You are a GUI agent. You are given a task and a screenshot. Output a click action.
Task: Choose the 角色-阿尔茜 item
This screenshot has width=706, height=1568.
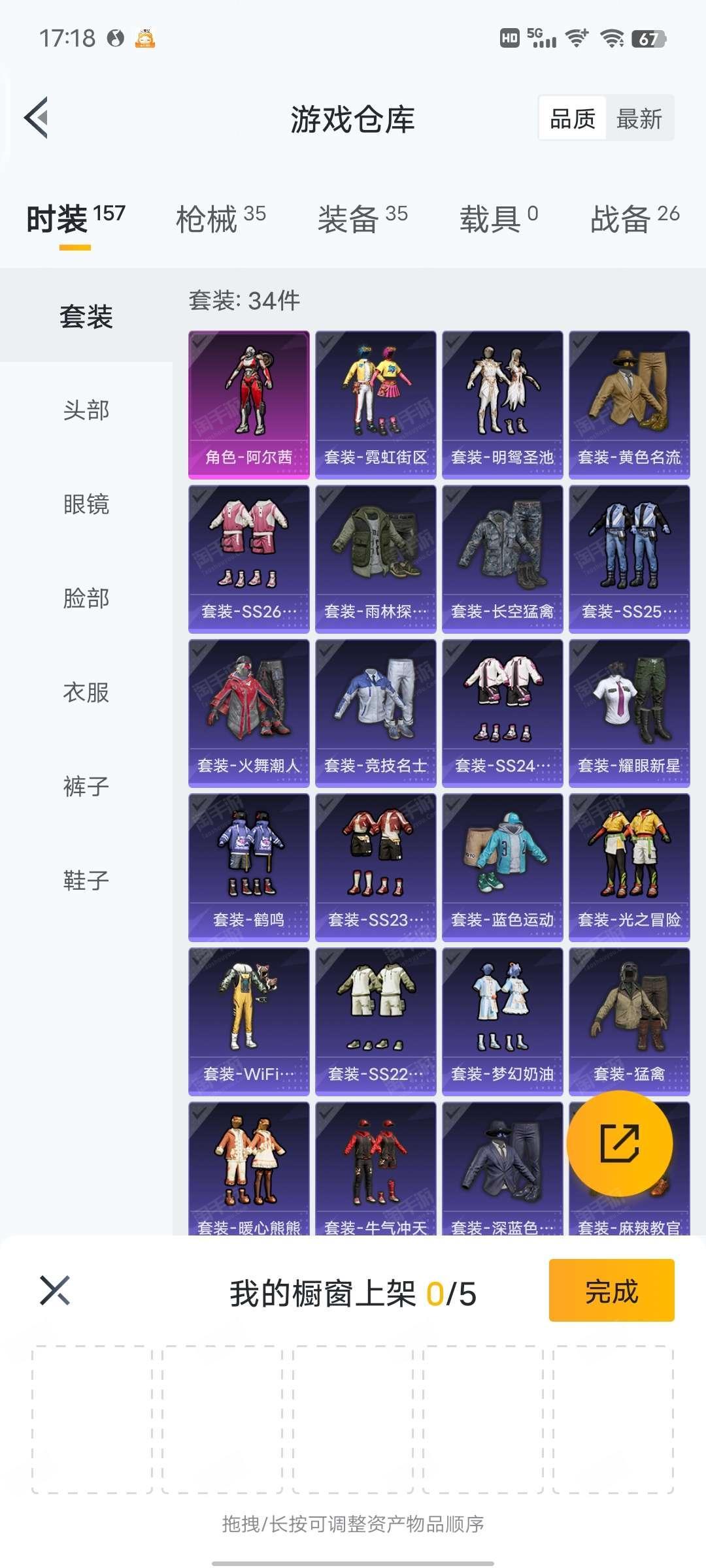(x=249, y=405)
